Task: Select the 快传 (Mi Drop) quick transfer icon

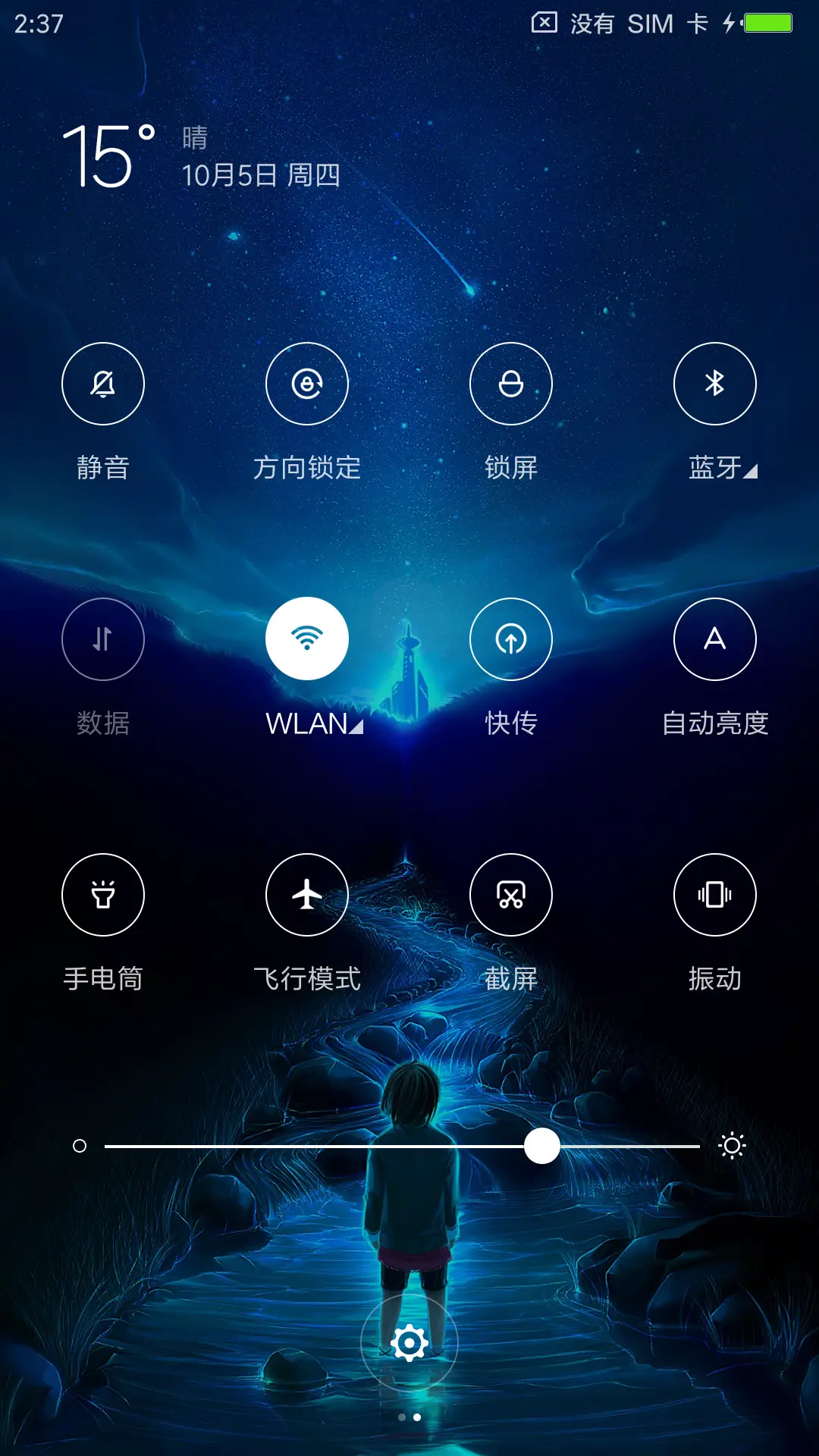Action: tap(510, 639)
